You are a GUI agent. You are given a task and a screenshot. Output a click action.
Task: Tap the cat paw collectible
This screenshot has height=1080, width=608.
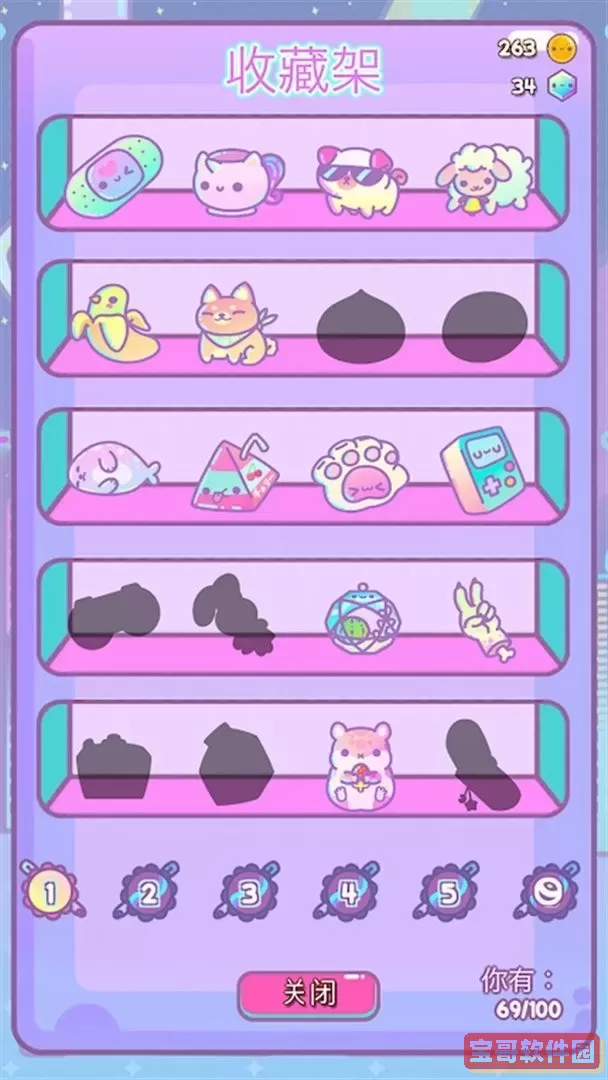[x=358, y=471]
